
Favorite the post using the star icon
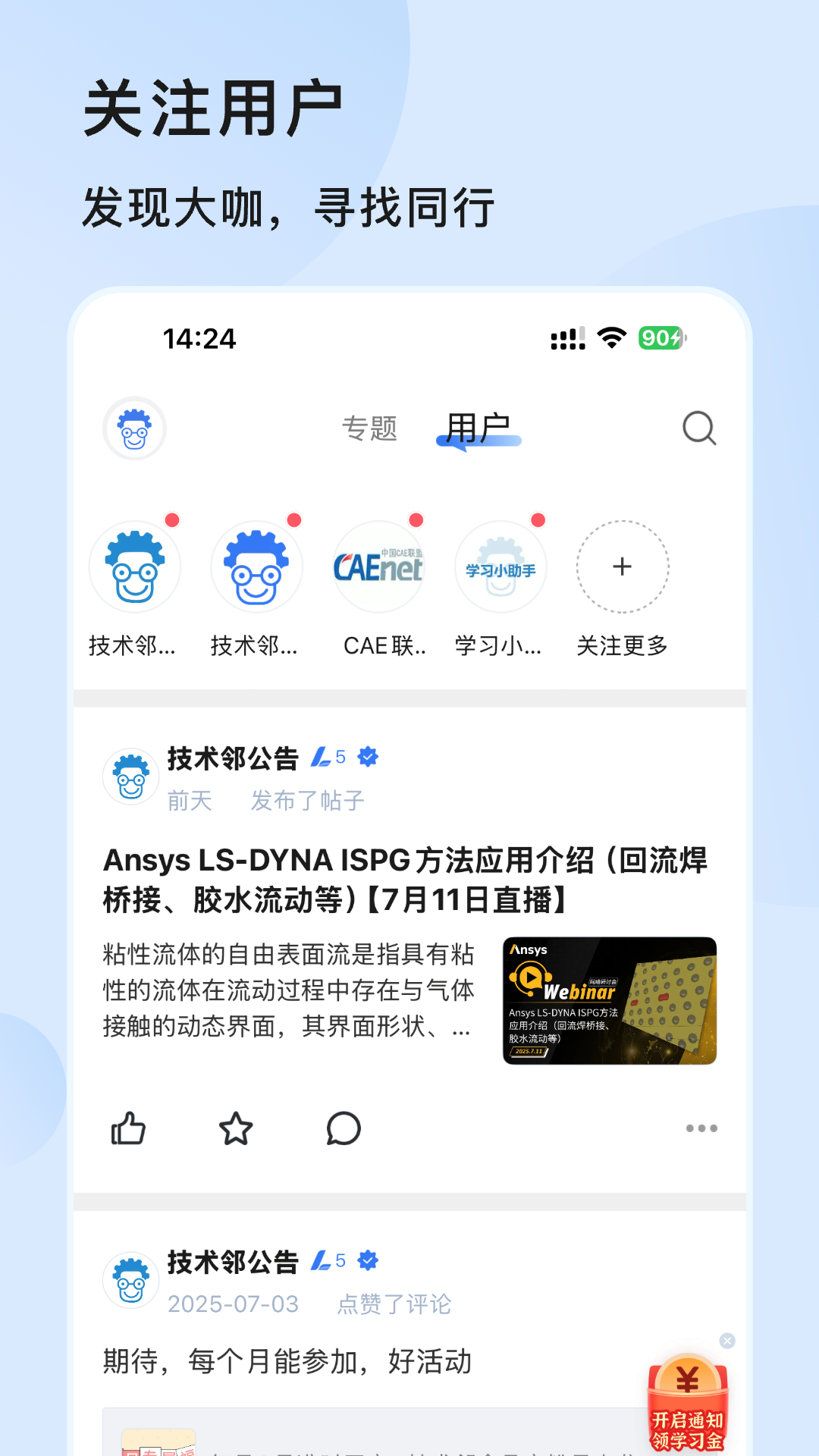236,1129
